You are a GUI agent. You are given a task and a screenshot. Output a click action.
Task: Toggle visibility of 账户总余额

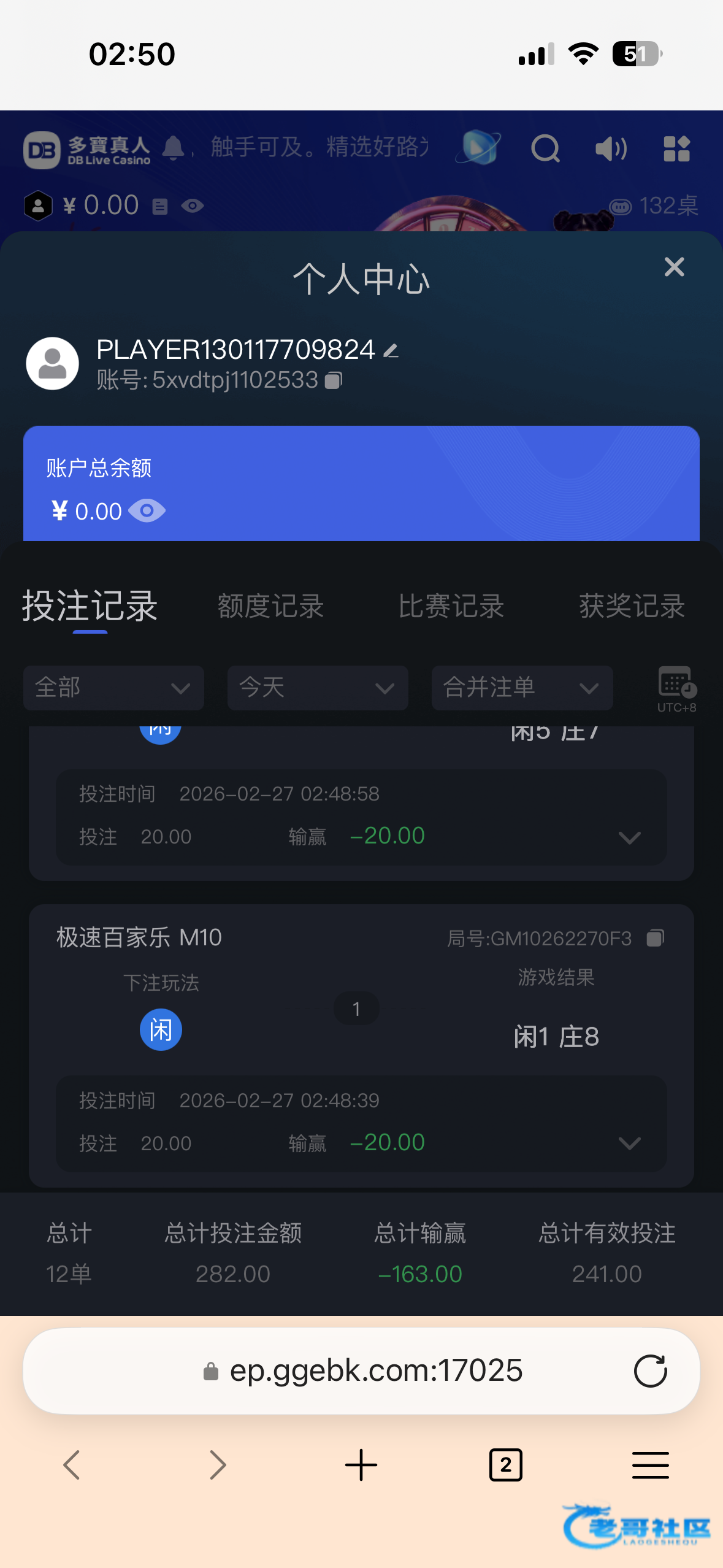pyautogui.click(x=147, y=511)
